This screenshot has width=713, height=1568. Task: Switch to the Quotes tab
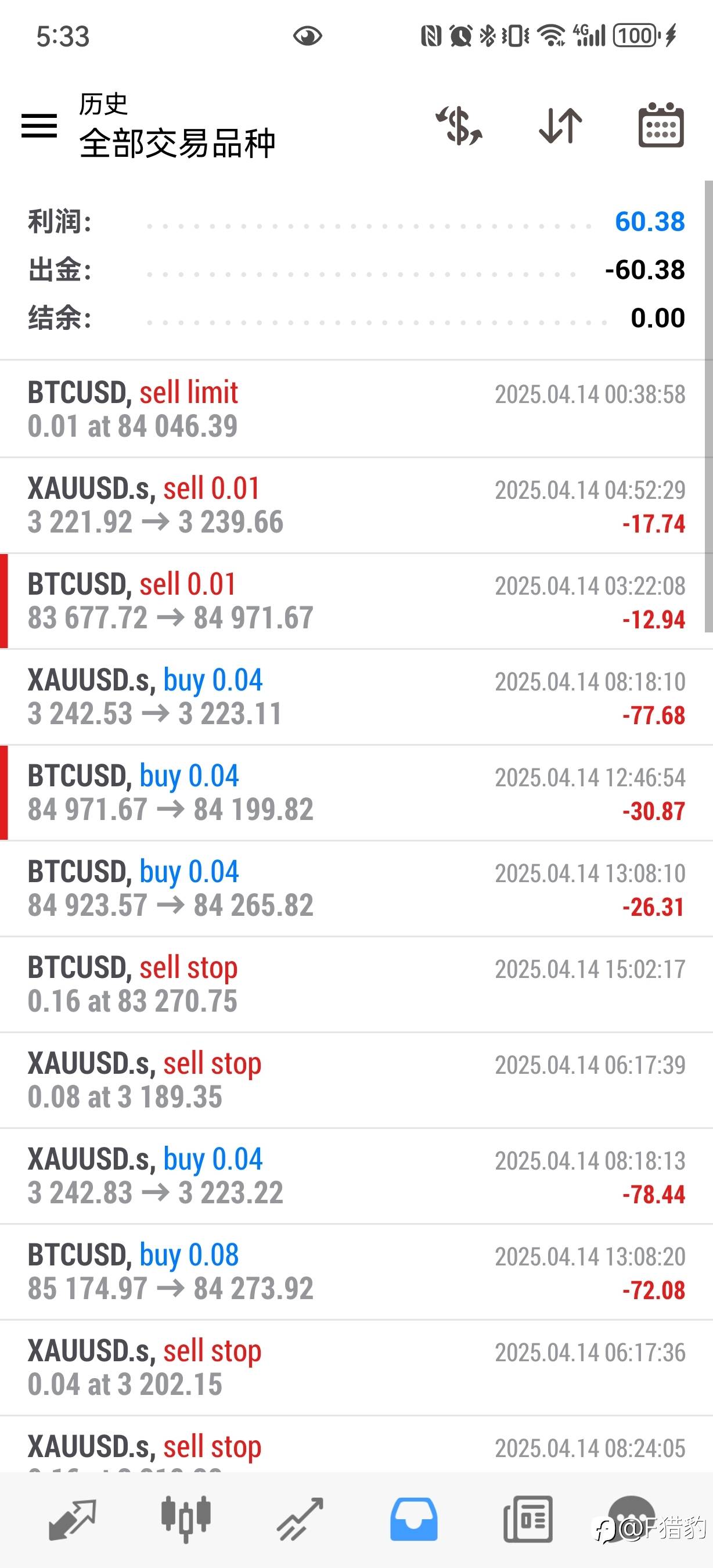[x=73, y=1519]
